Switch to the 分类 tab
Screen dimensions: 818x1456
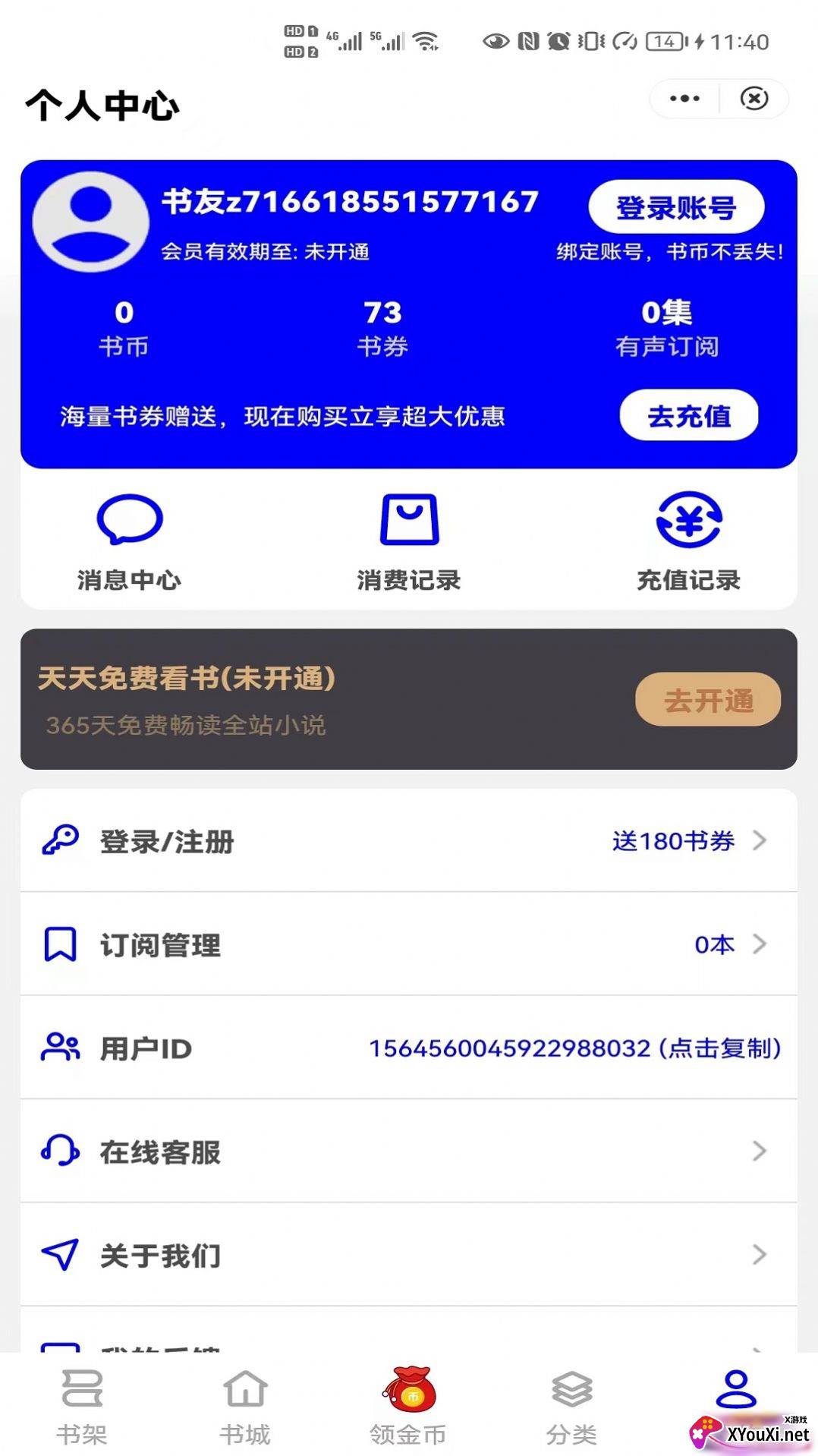pos(571,1406)
